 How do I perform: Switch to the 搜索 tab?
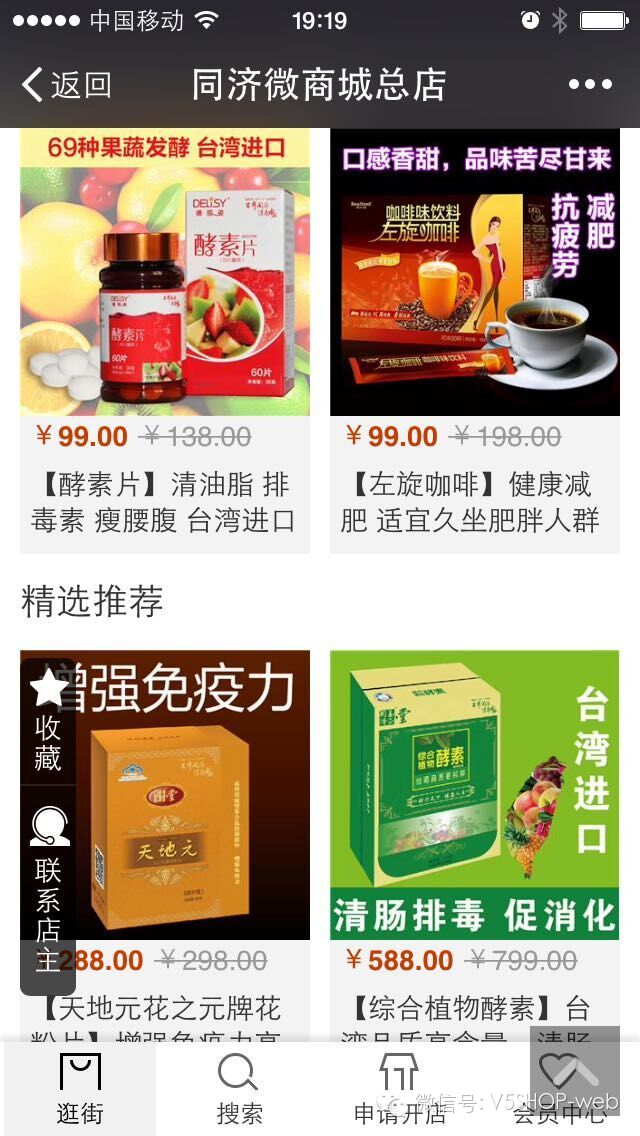tap(239, 1089)
